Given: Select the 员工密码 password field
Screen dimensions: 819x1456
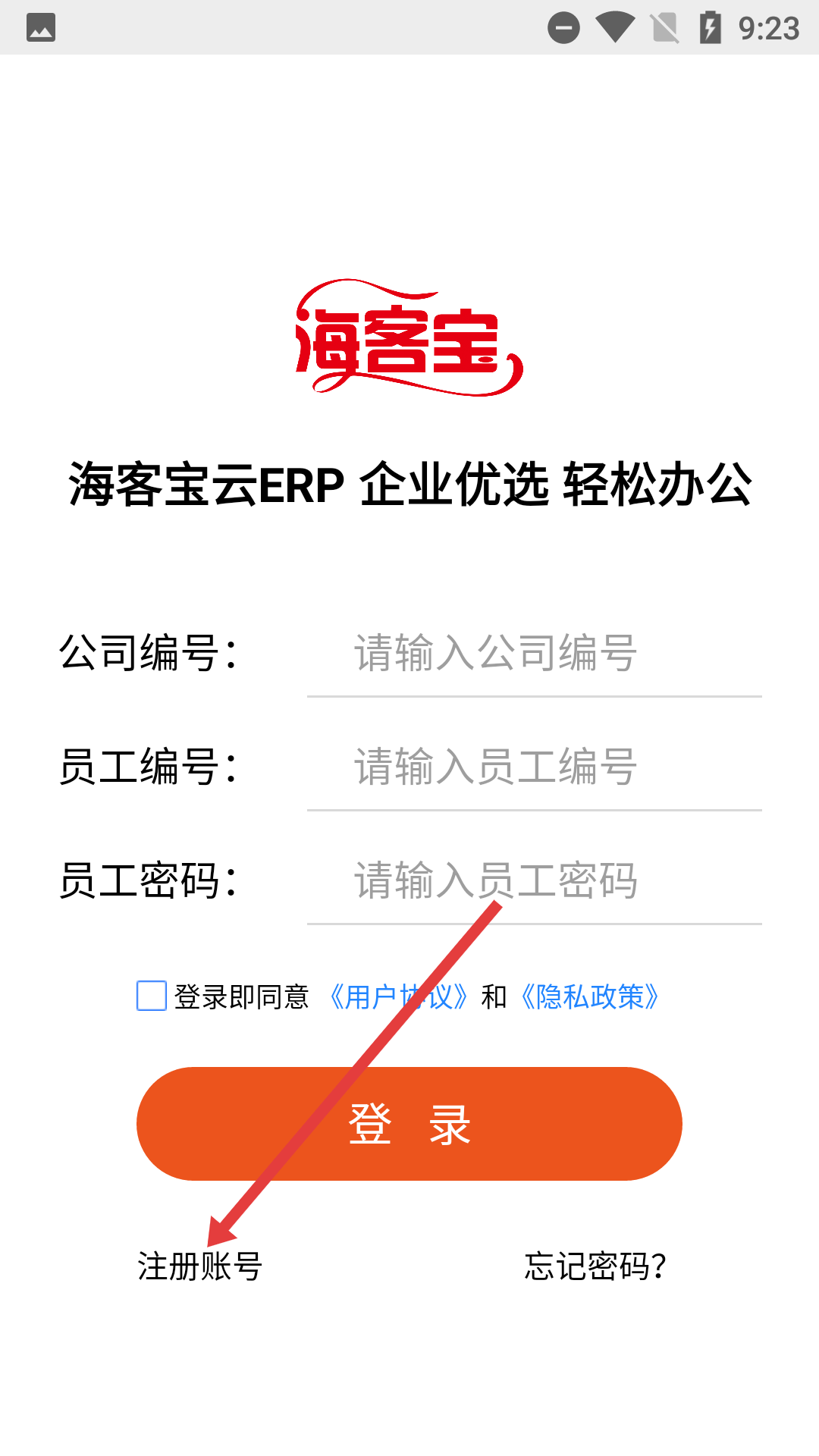Looking at the screenshot, I should [x=534, y=880].
